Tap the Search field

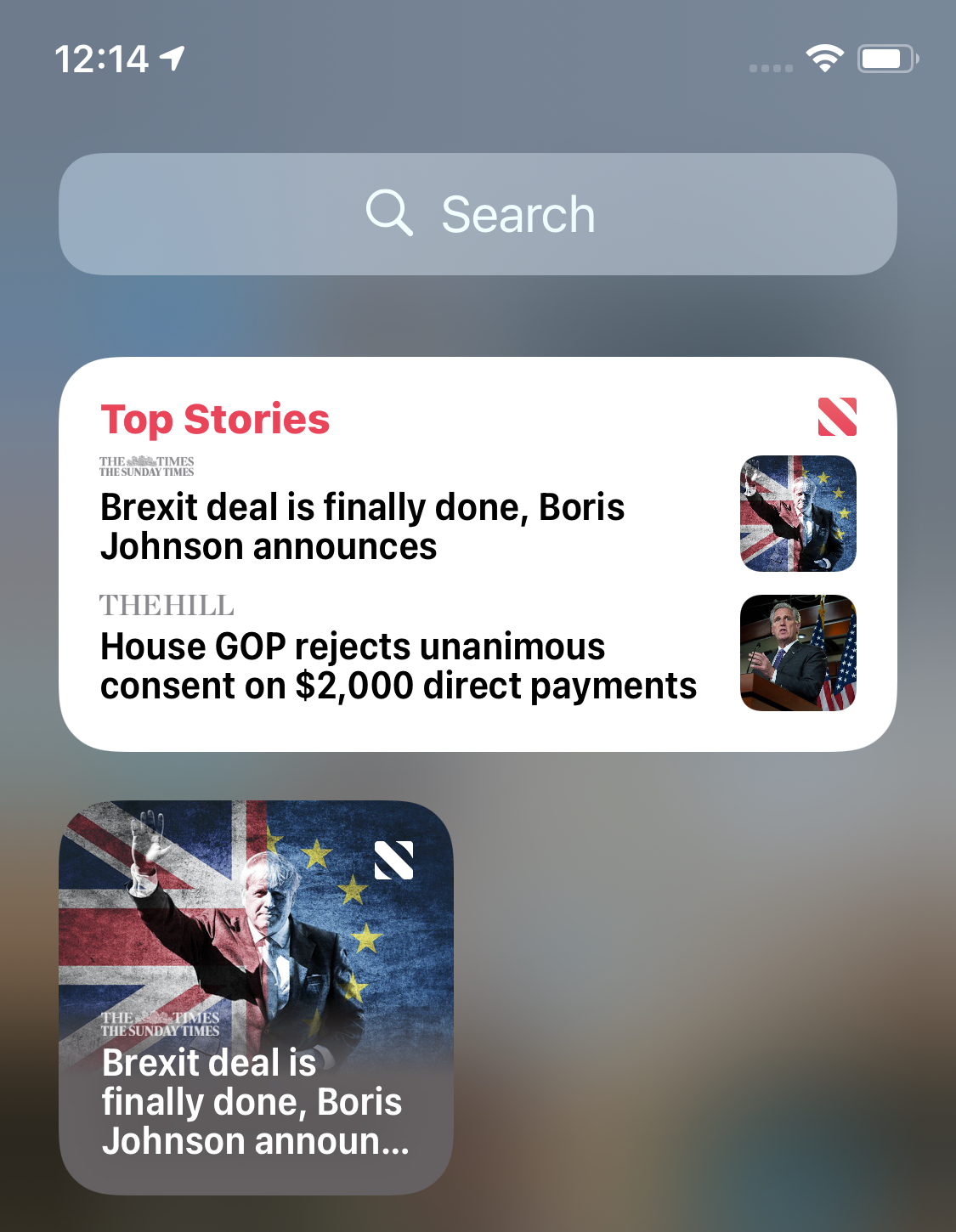pyautogui.click(x=478, y=214)
